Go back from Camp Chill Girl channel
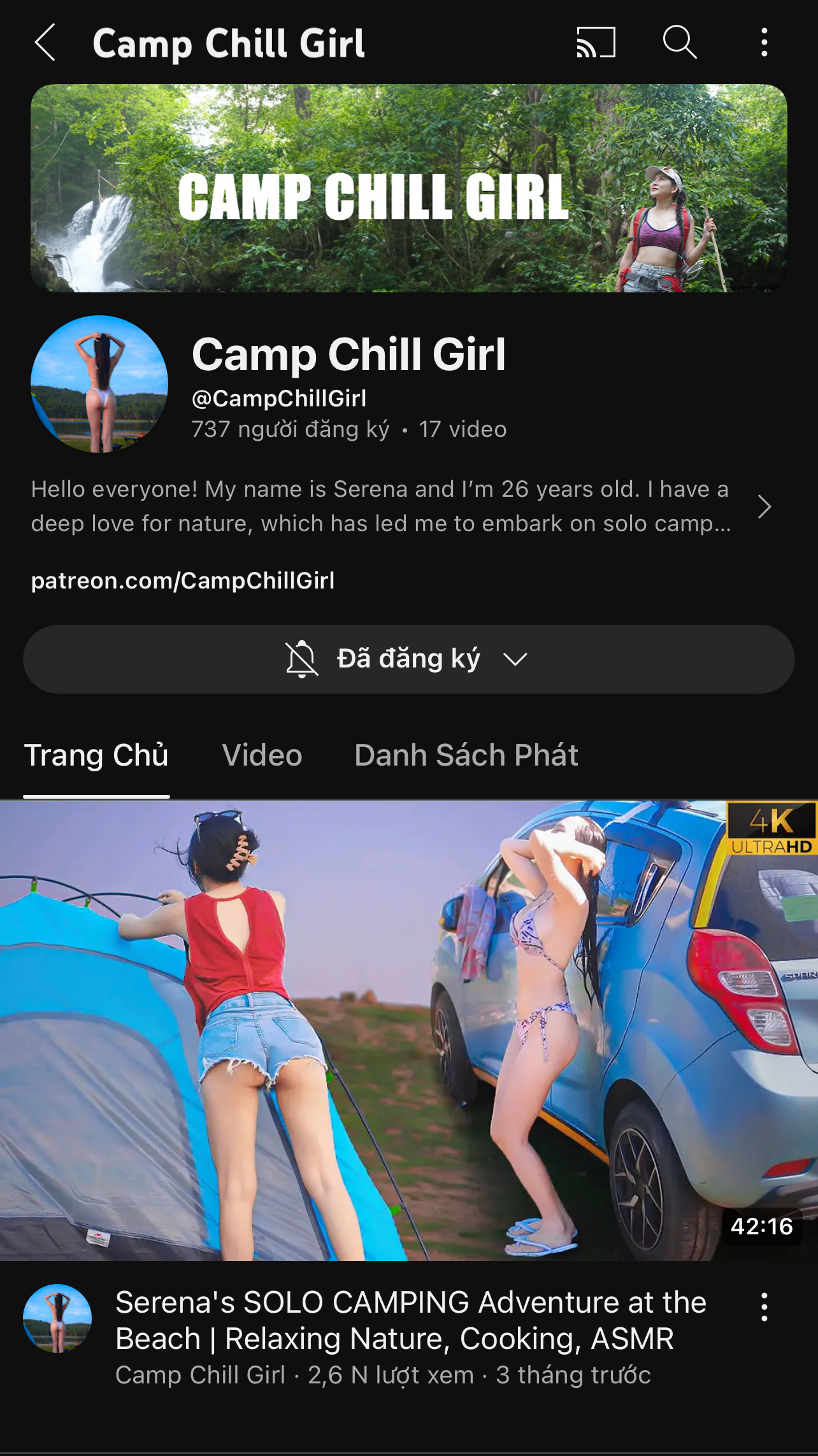 (45, 43)
